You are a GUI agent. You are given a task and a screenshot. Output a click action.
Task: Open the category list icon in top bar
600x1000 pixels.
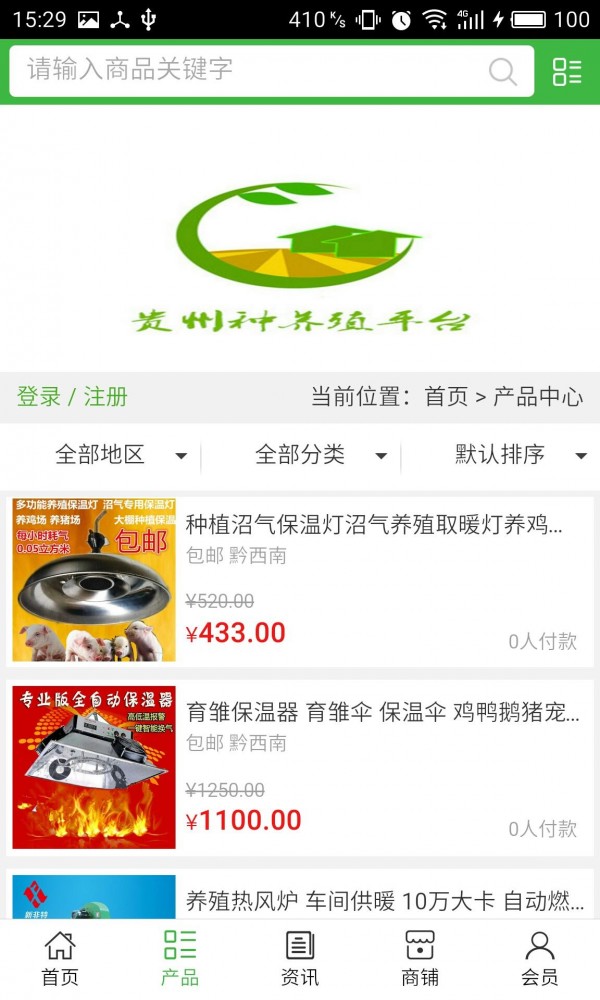pyautogui.click(x=567, y=71)
